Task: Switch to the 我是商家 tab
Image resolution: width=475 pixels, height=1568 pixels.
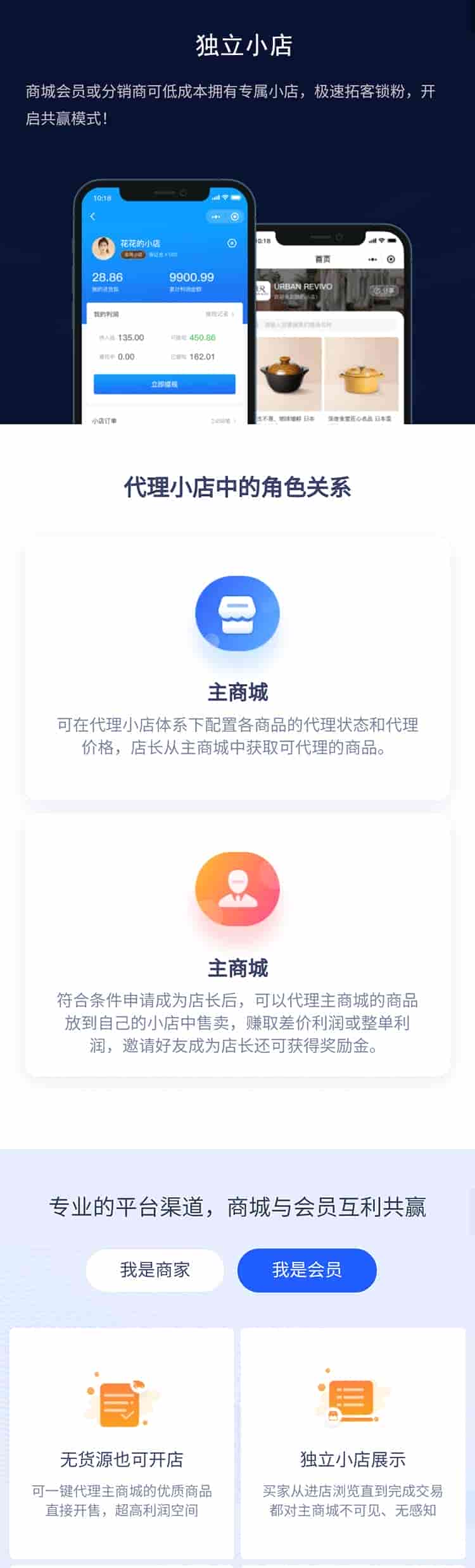Action: click(155, 1269)
